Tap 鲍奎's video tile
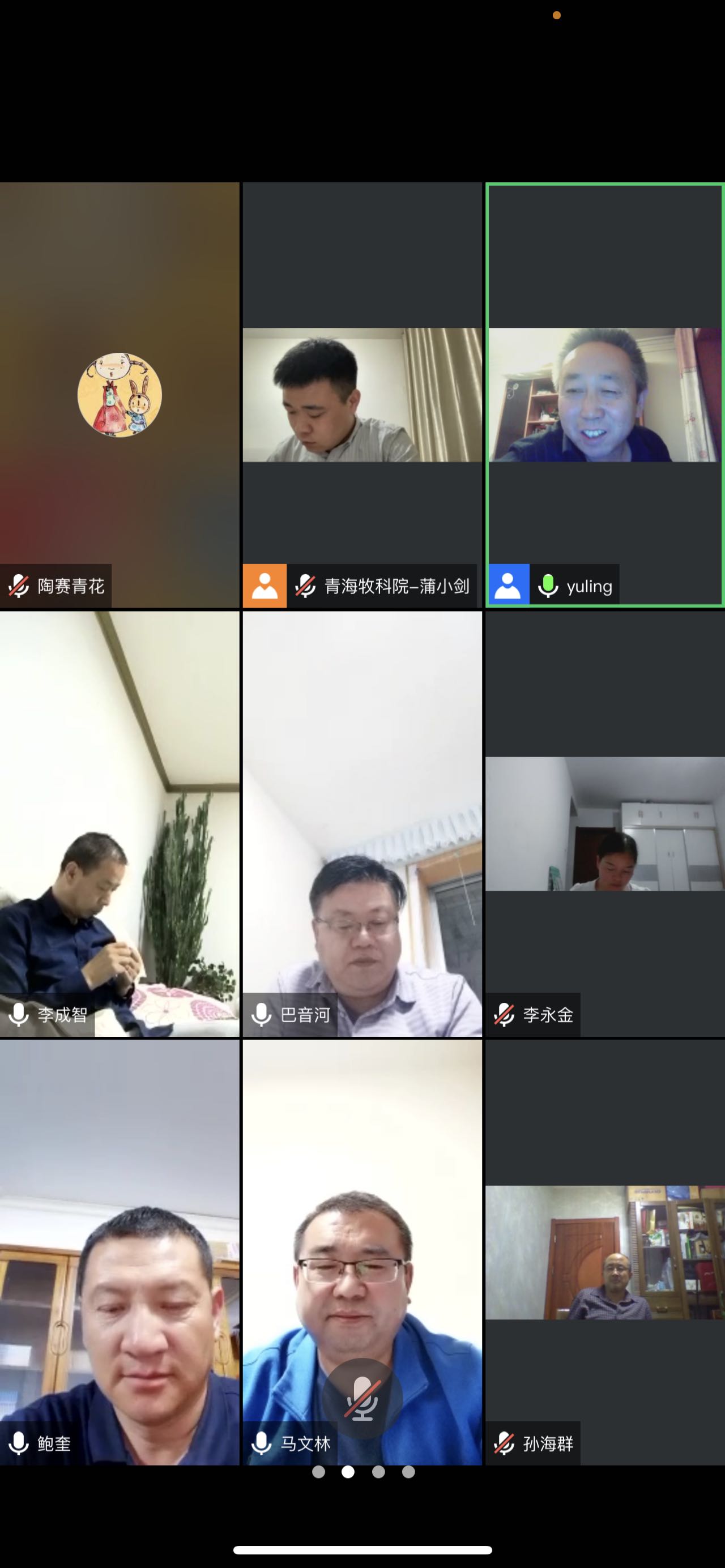 (x=120, y=1251)
